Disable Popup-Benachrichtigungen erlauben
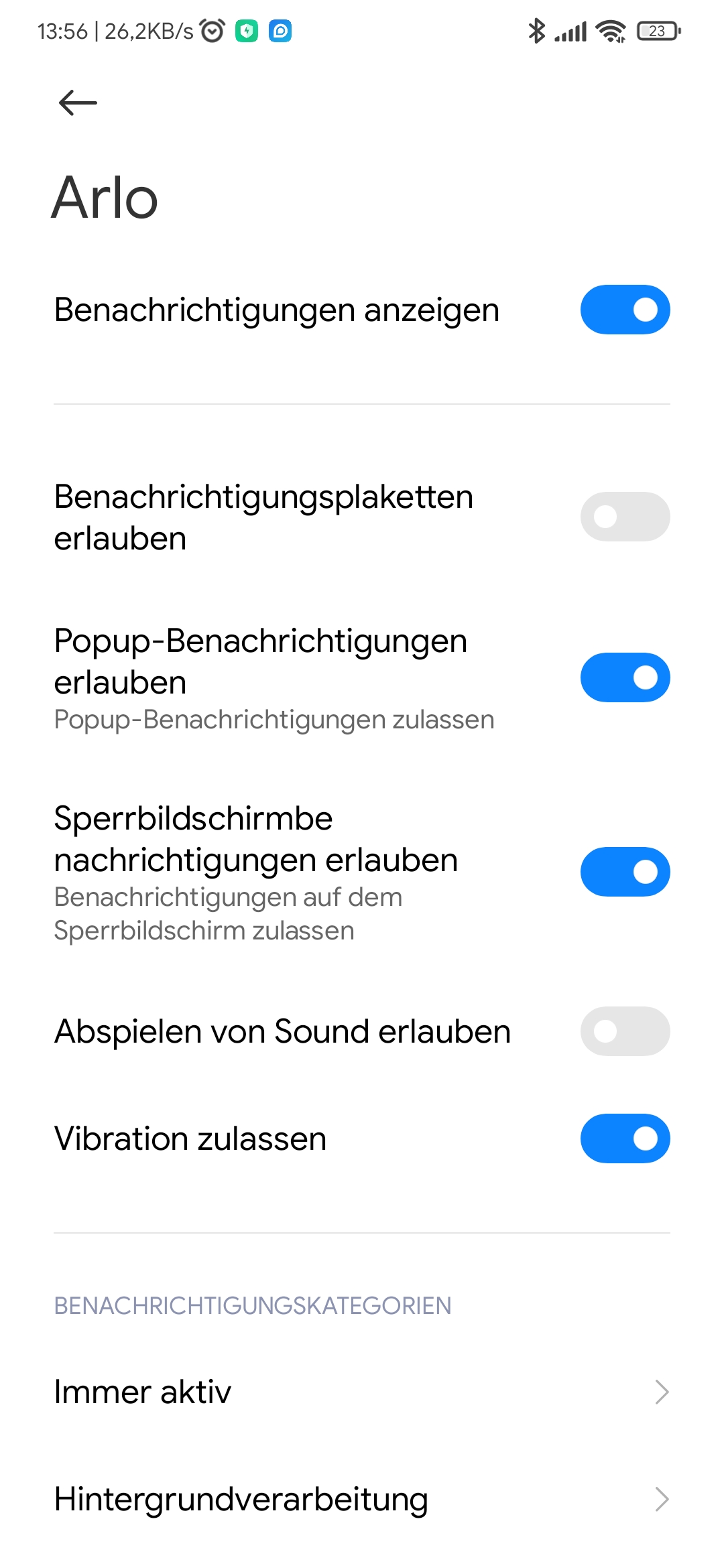Image resolution: width=724 pixels, height=1568 pixels. pyautogui.click(x=625, y=677)
